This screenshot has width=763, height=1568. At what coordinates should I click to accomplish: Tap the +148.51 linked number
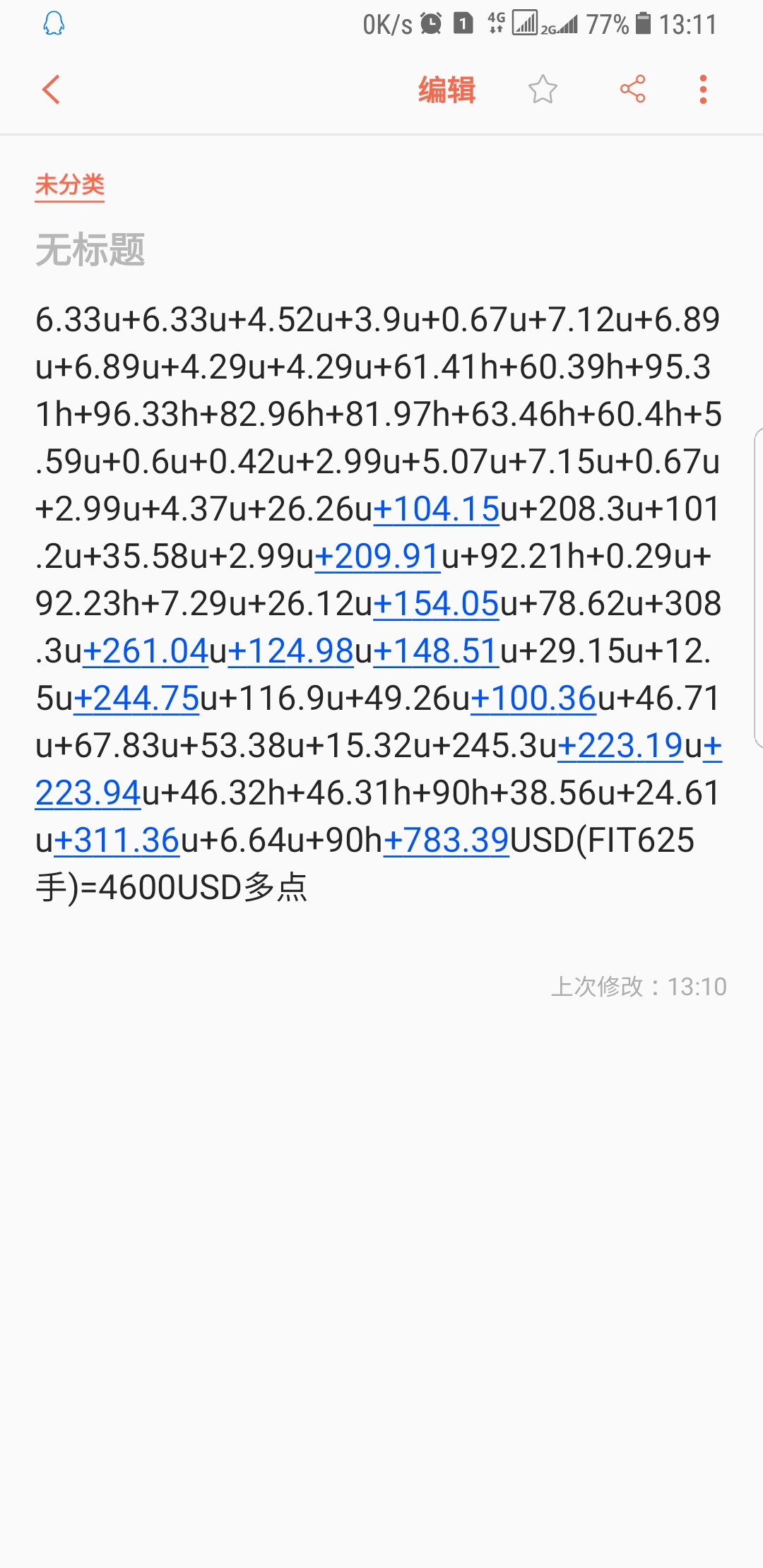coord(437,651)
